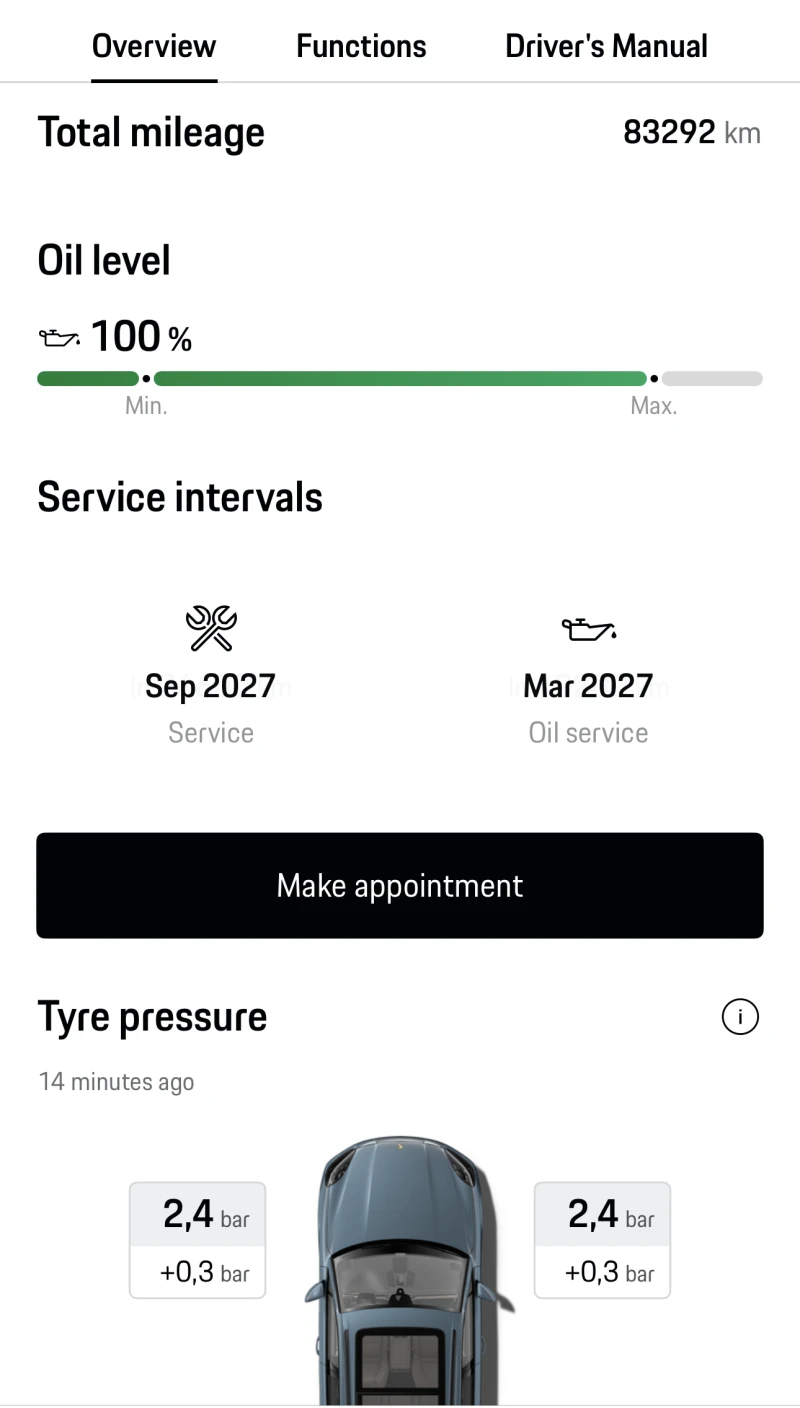The width and height of the screenshot is (800, 1408).
Task: Open the tyre pressure info icon
Action: (740, 1017)
